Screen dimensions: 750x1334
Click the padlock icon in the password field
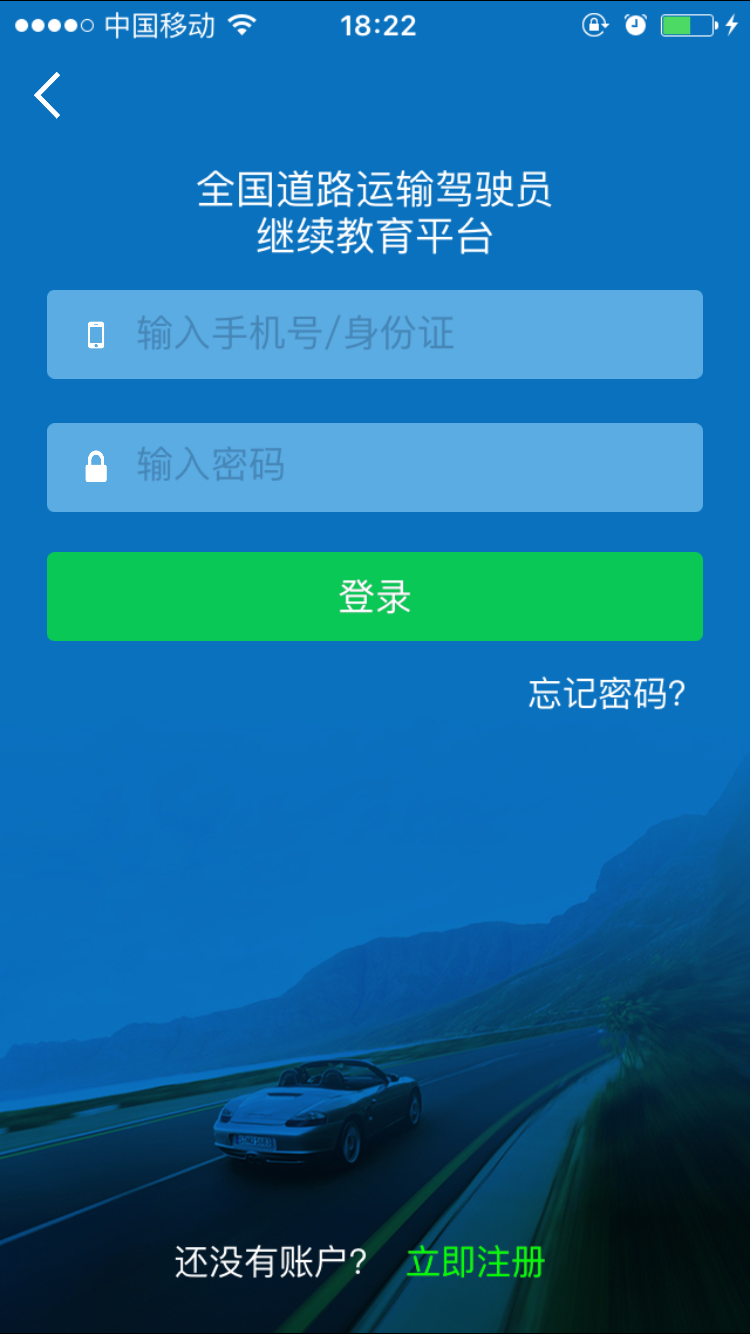(95, 467)
